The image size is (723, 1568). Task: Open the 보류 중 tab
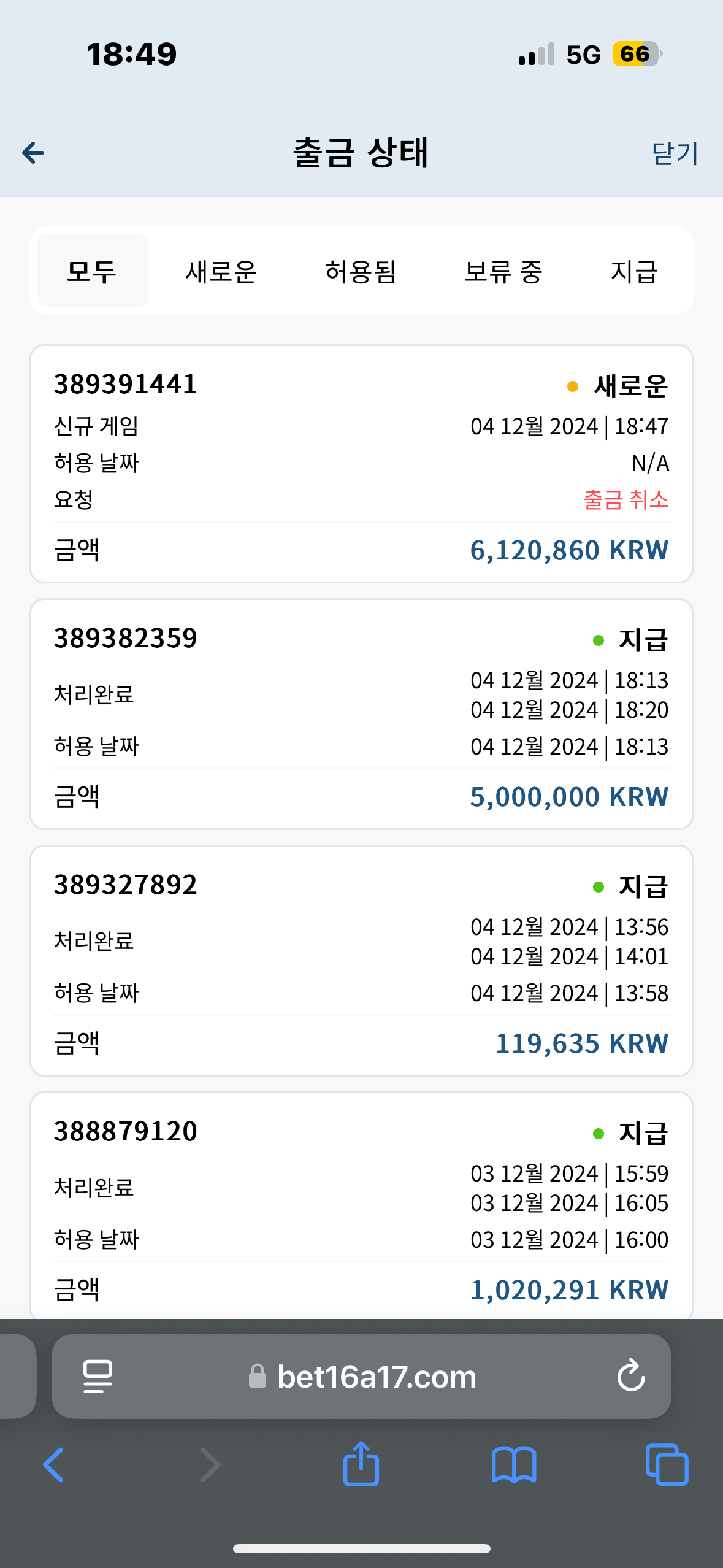tap(503, 271)
